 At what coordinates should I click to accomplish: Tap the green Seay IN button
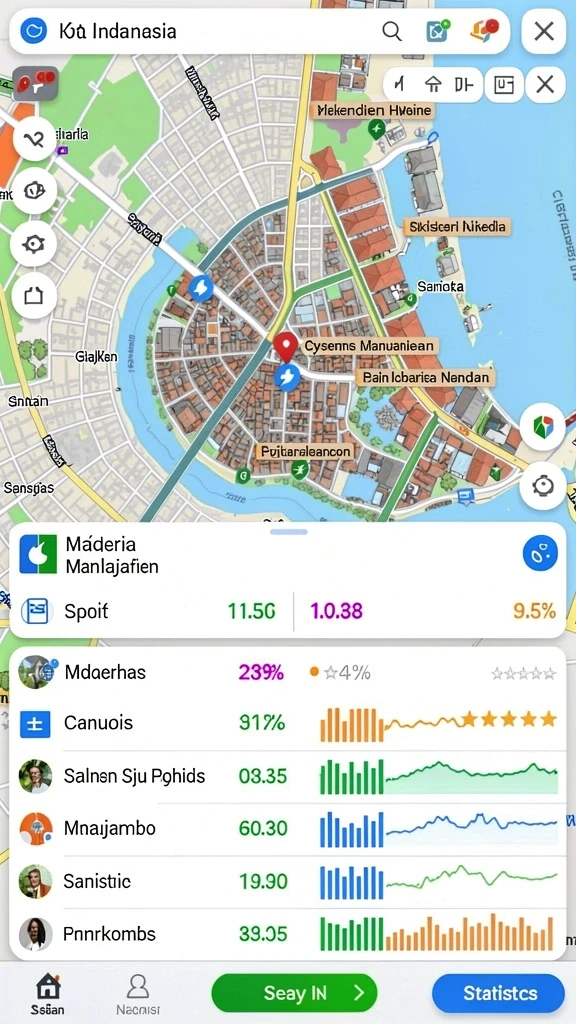295,993
